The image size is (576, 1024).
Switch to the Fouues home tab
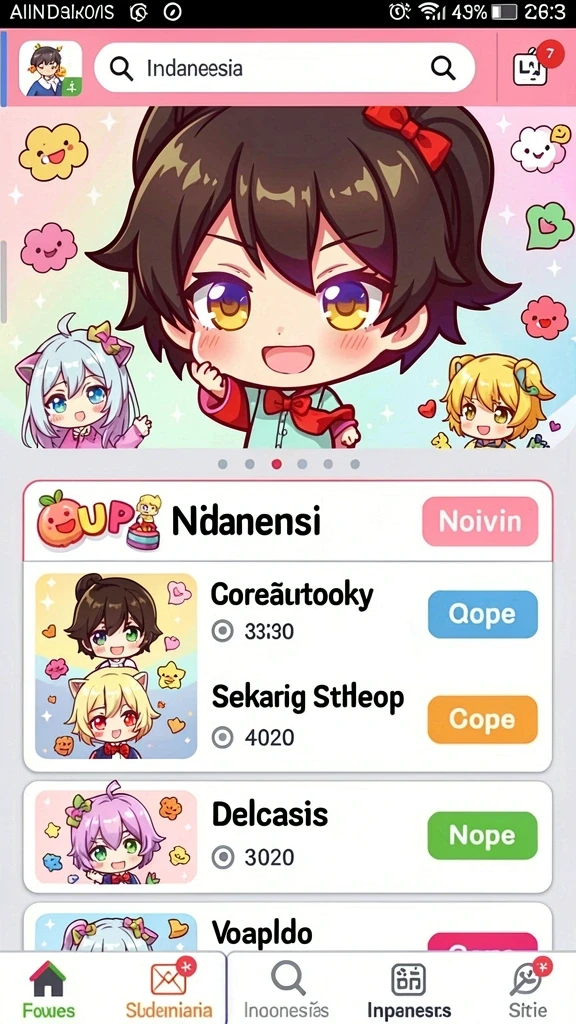[x=48, y=988]
